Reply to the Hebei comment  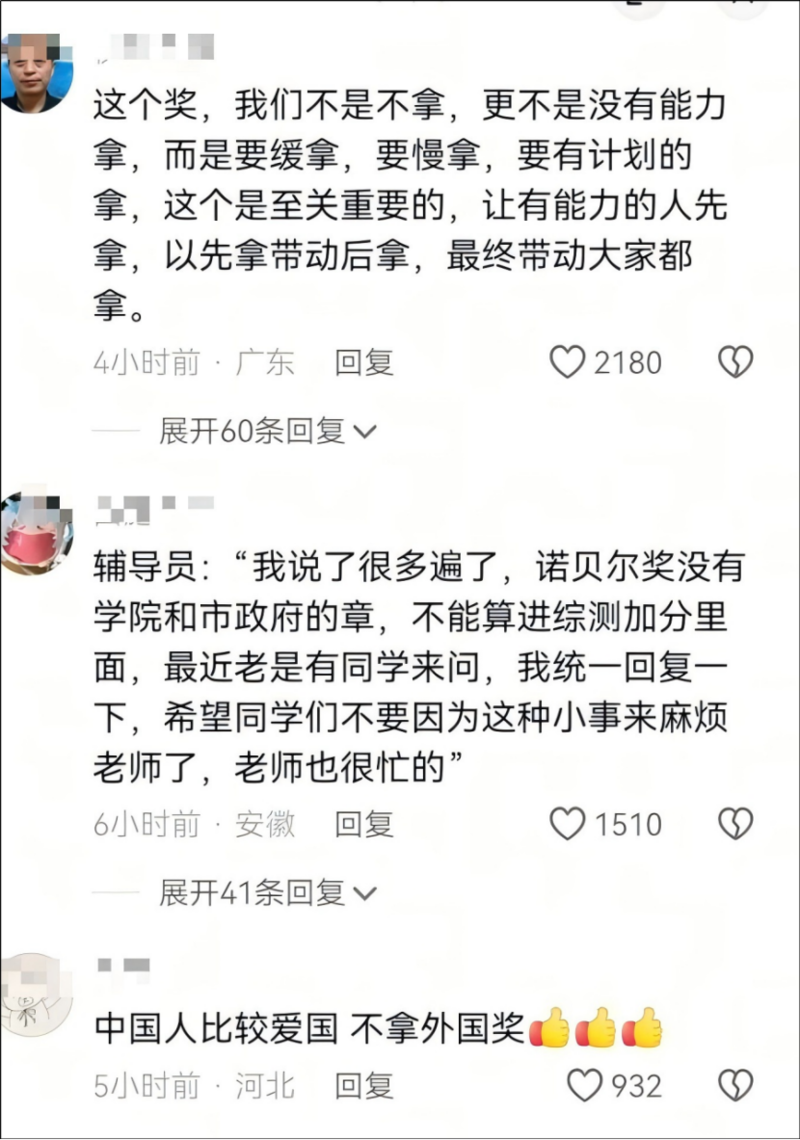coord(364,1085)
